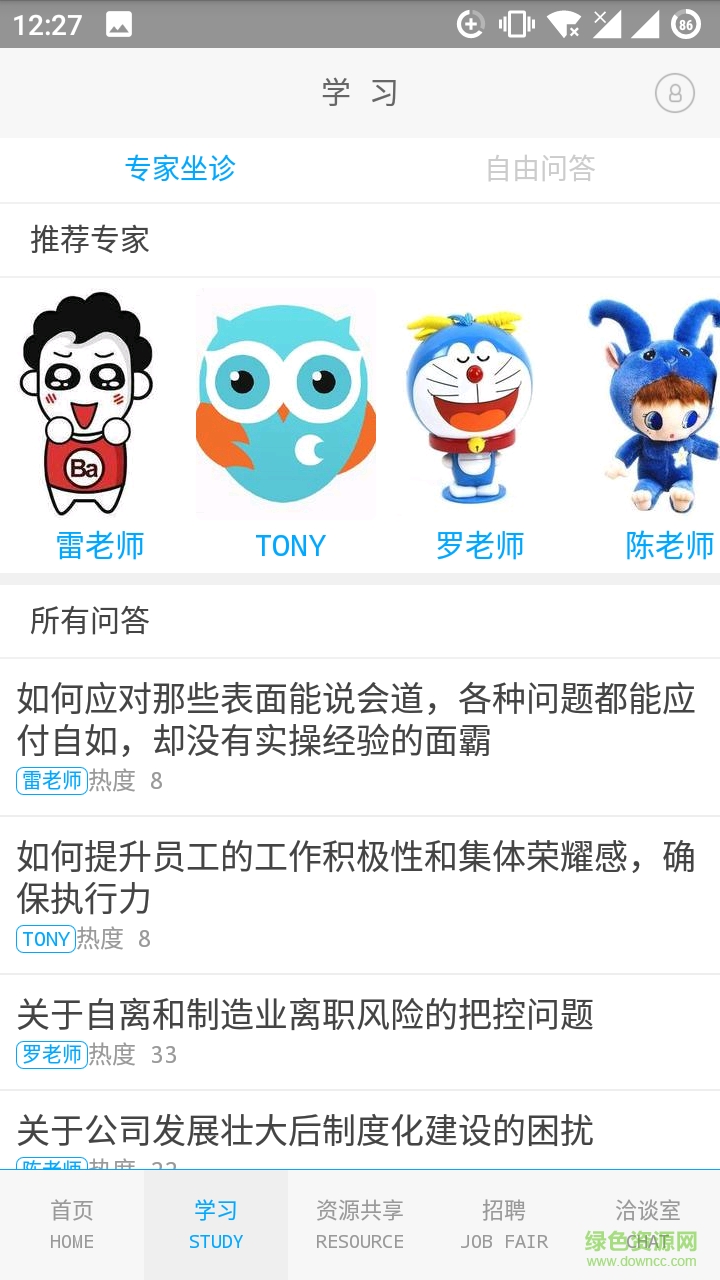This screenshot has width=720, height=1280.
Task: View expert 陈老师's profile
Action: pyautogui.click(x=662, y=420)
